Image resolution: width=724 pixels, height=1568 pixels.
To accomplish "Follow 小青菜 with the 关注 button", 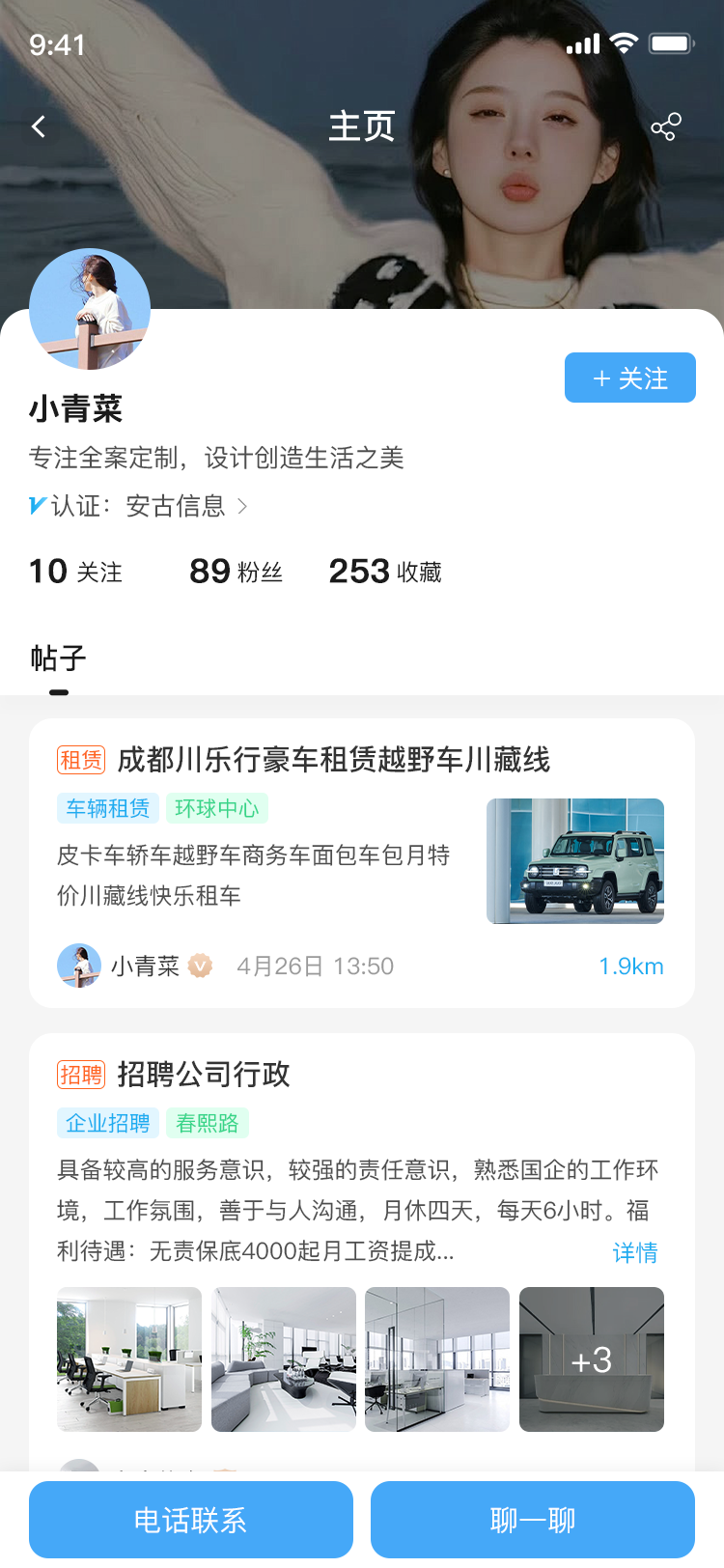I will (x=629, y=378).
